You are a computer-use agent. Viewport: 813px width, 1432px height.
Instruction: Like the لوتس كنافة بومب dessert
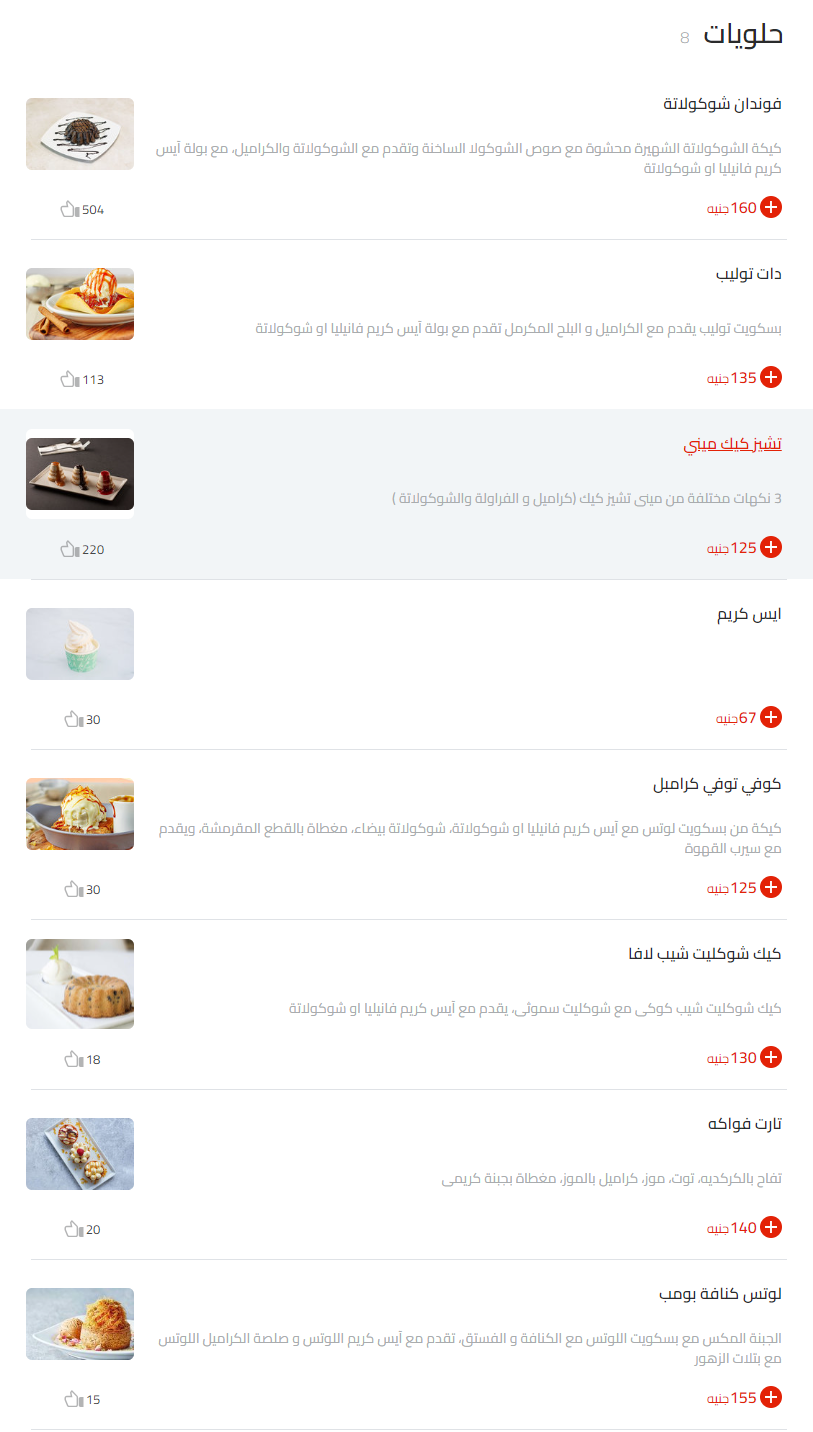(70, 1399)
